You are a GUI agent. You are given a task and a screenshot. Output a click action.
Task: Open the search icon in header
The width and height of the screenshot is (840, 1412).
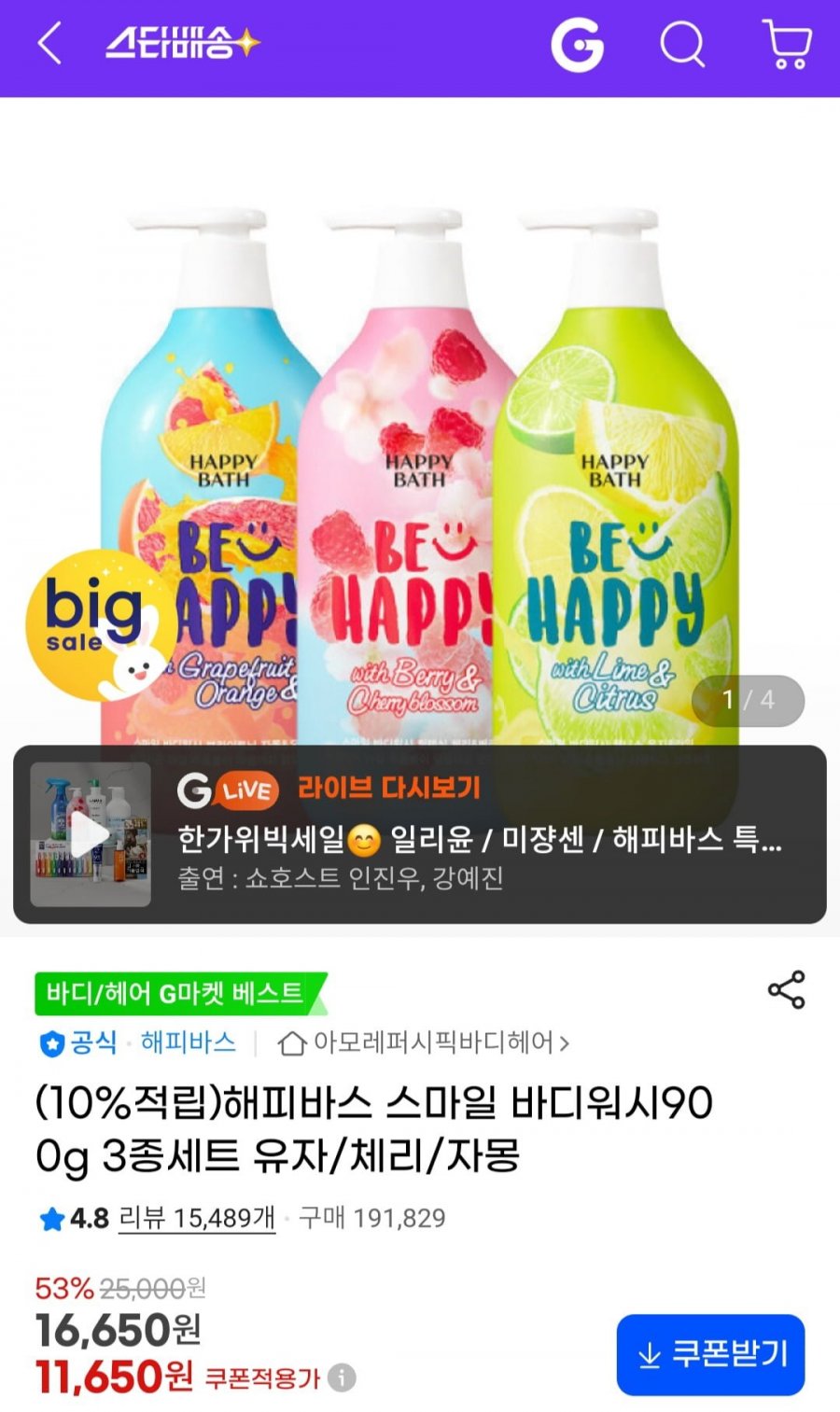[x=682, y=44]
